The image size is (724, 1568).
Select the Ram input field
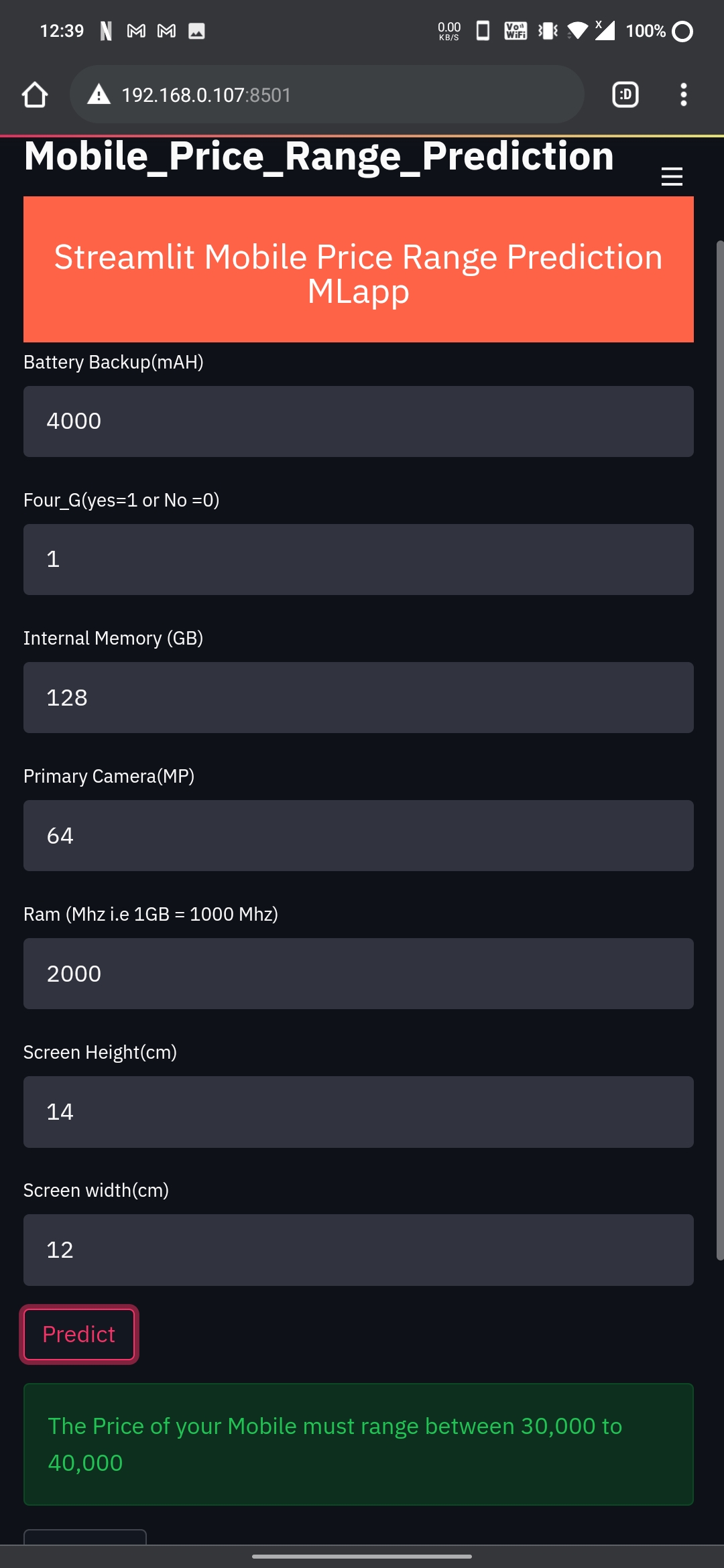point(359,974)
